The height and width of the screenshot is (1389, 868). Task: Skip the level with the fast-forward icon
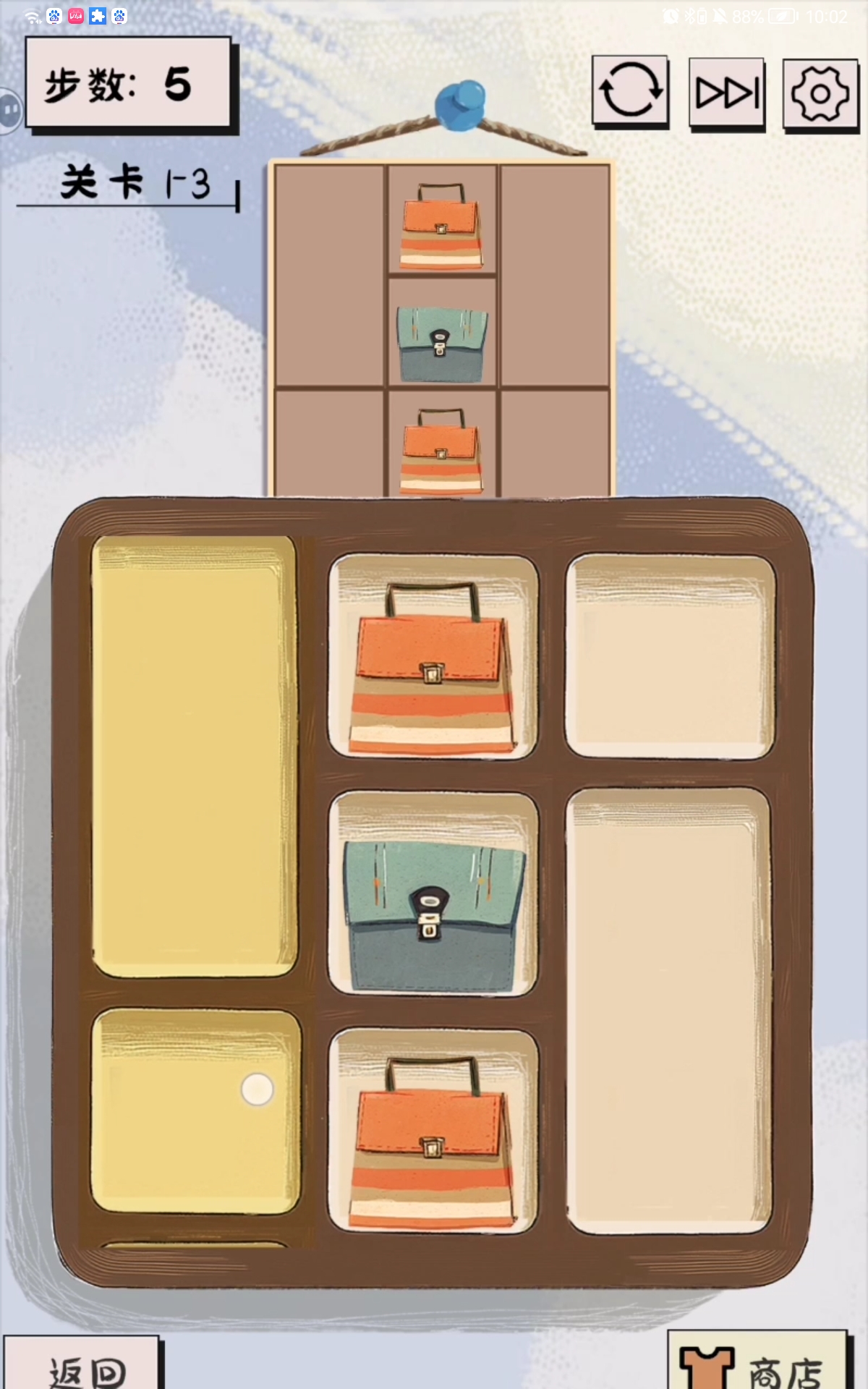726,93
